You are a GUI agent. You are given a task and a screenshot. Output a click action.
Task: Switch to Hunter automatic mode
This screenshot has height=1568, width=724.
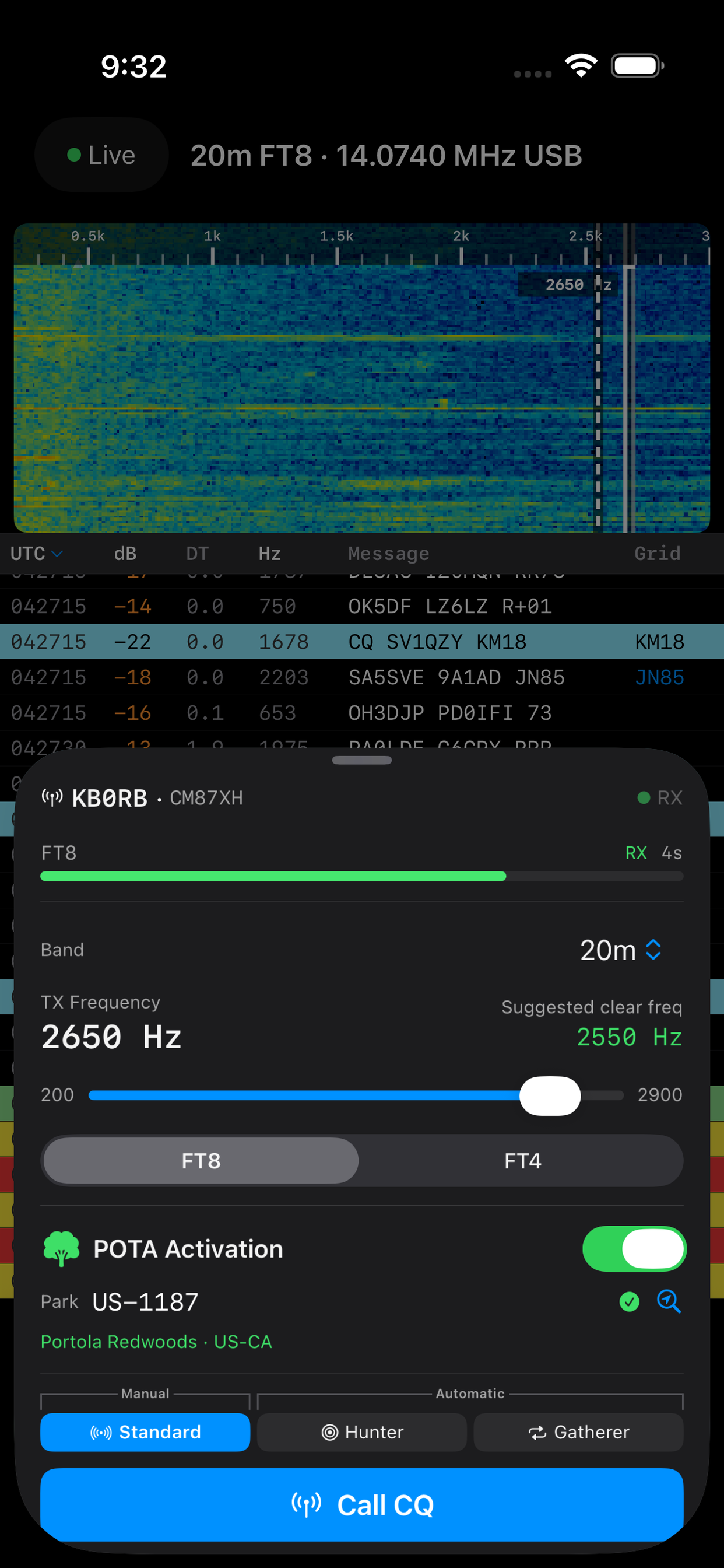362,1431
